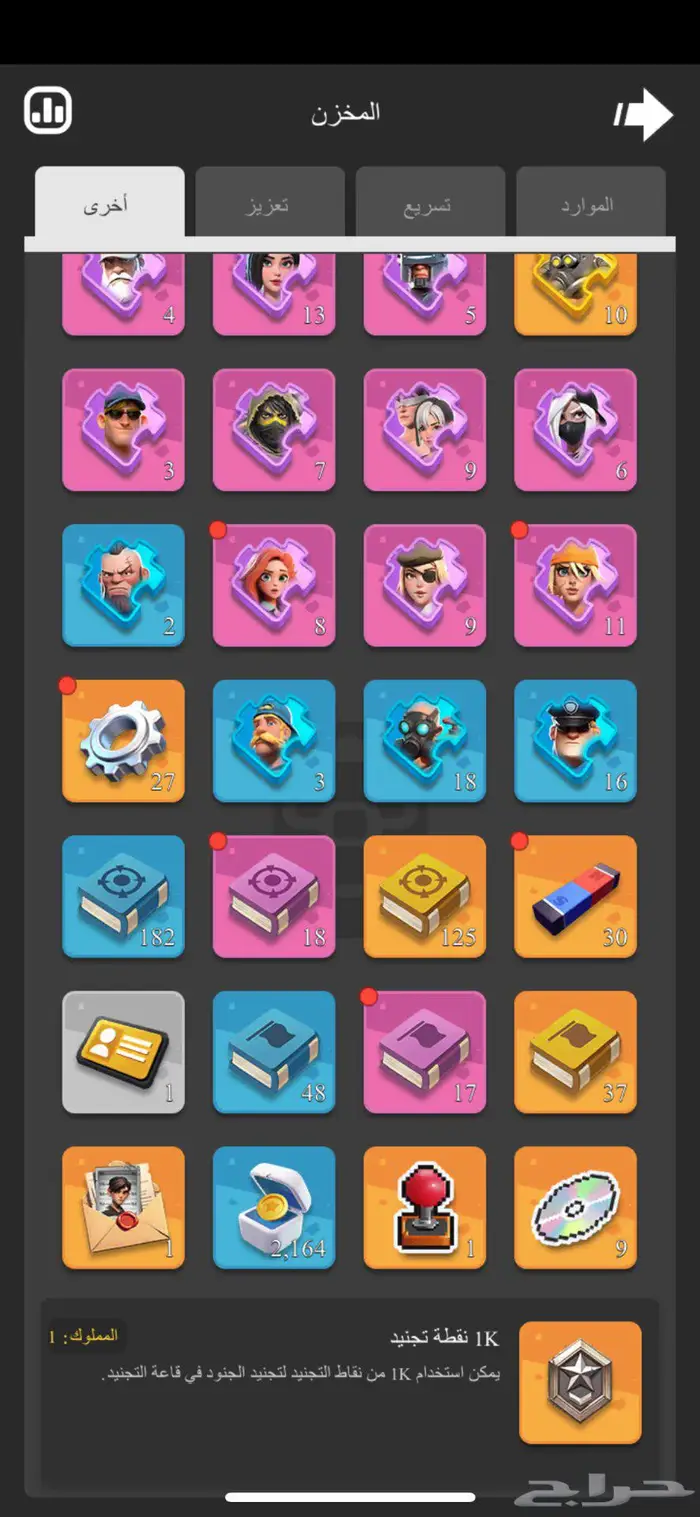Select the disc item with 9
Screen dimensions: 700x1517
point(576,1208)
